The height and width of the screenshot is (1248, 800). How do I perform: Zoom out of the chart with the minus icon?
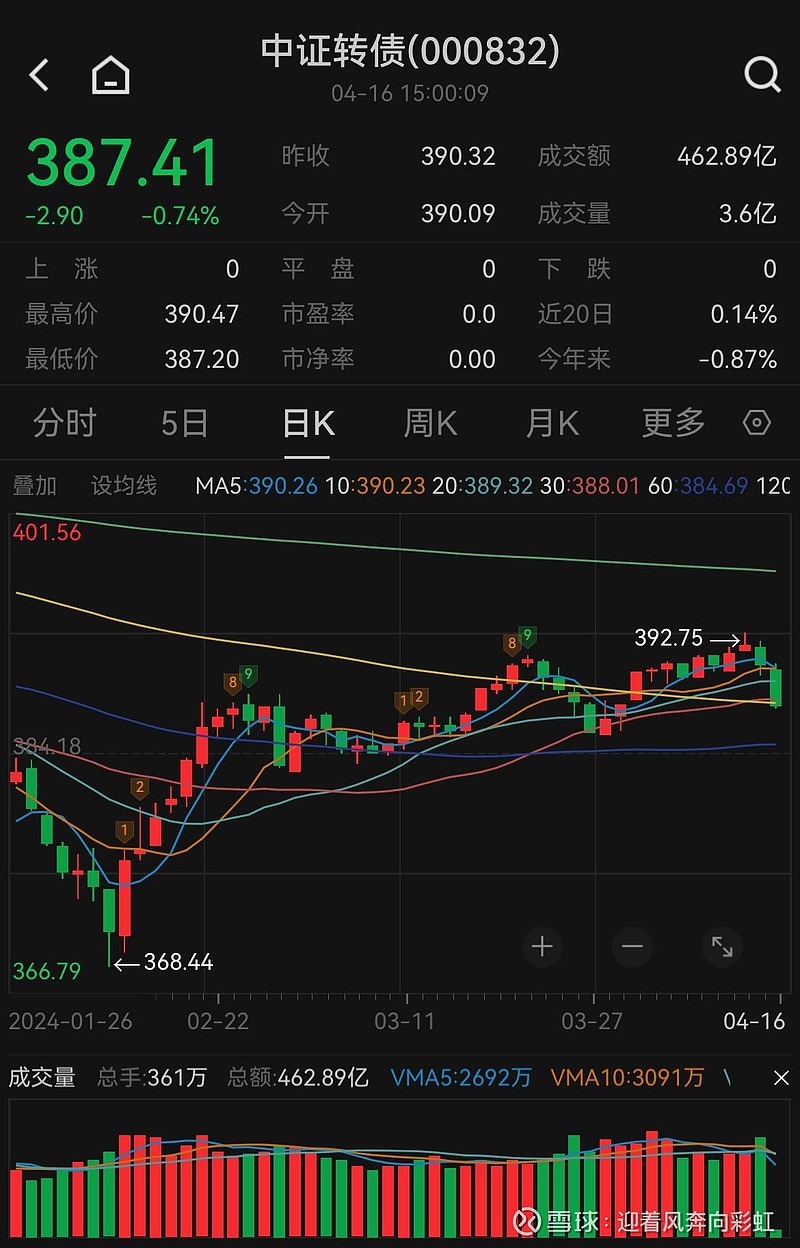tap(632, 946)
